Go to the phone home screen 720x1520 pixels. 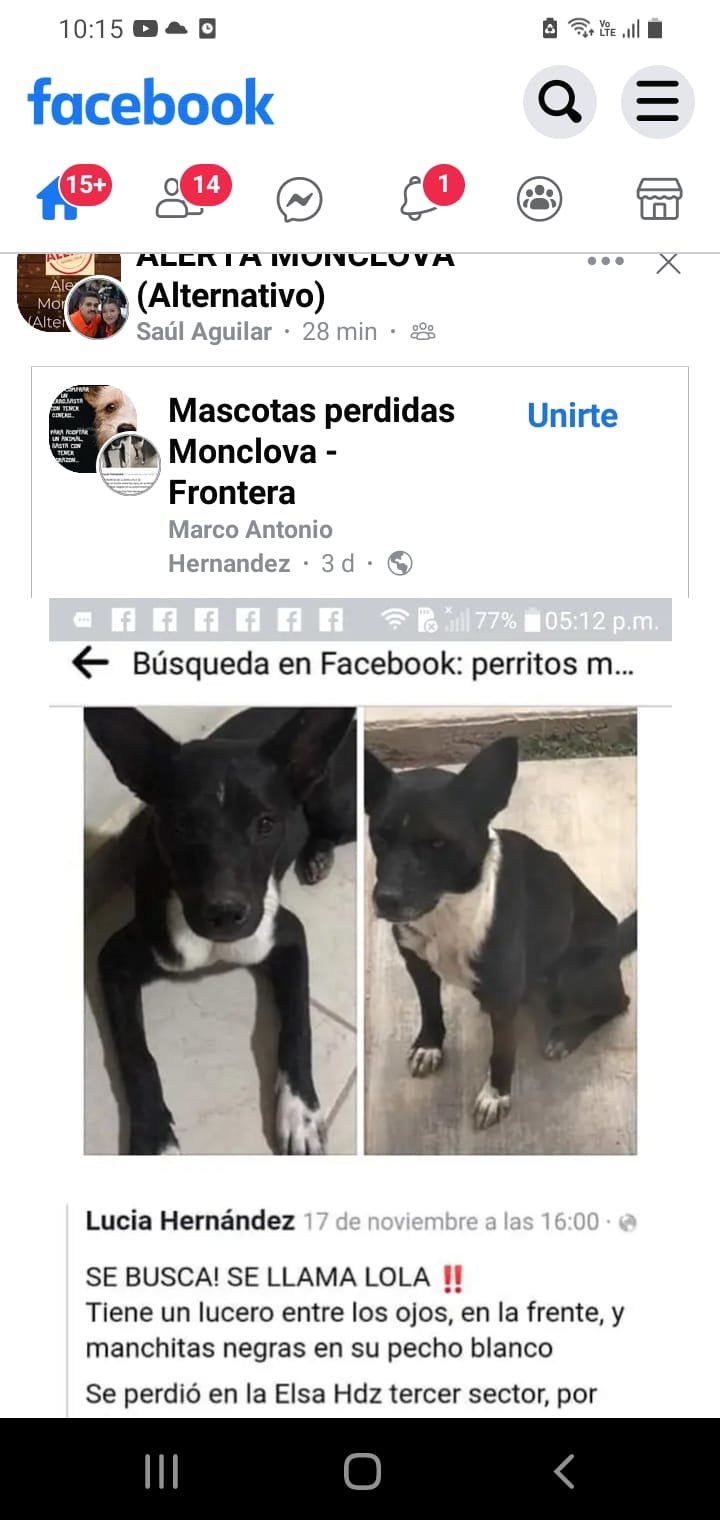tap(361, 1471)
